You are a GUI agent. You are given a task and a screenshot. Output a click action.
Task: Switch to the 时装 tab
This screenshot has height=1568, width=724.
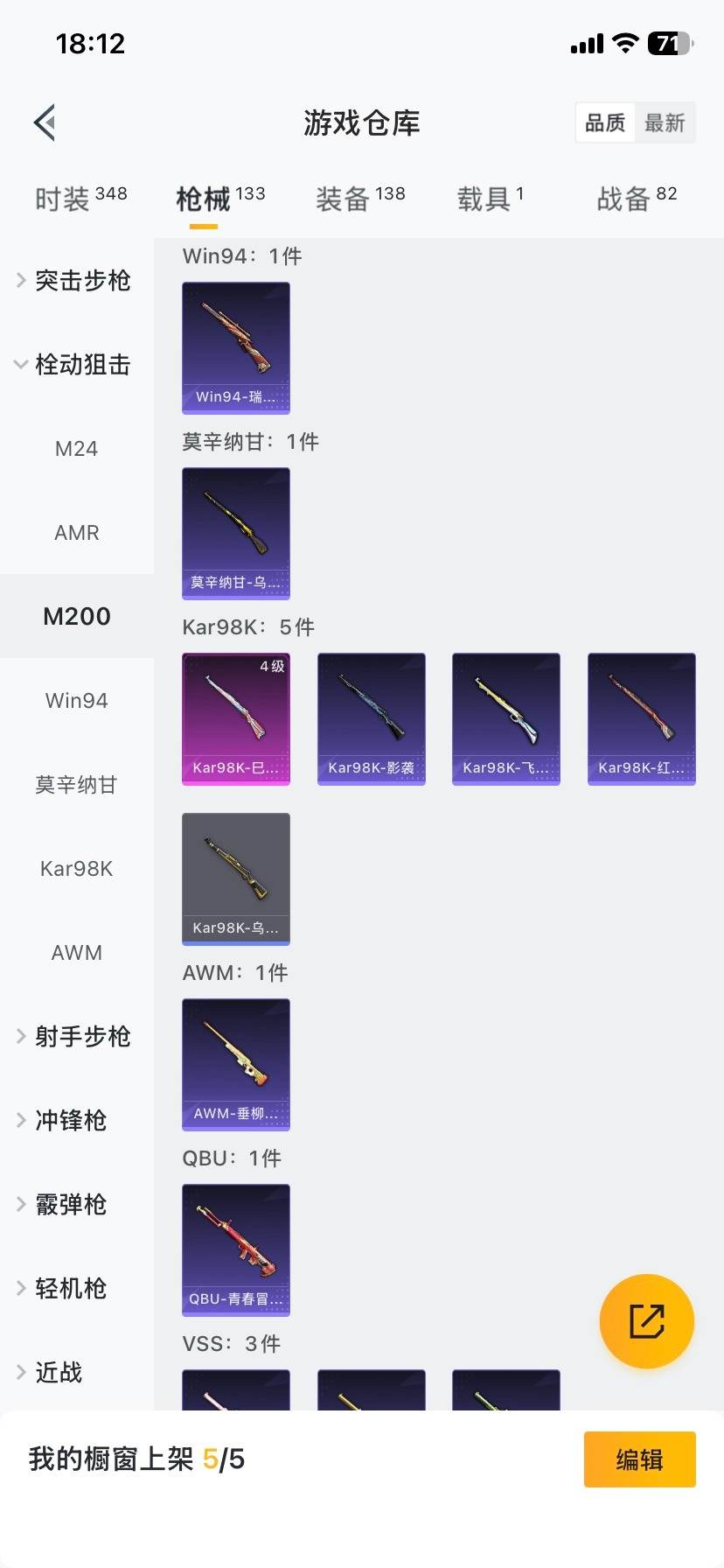point(80,199)
